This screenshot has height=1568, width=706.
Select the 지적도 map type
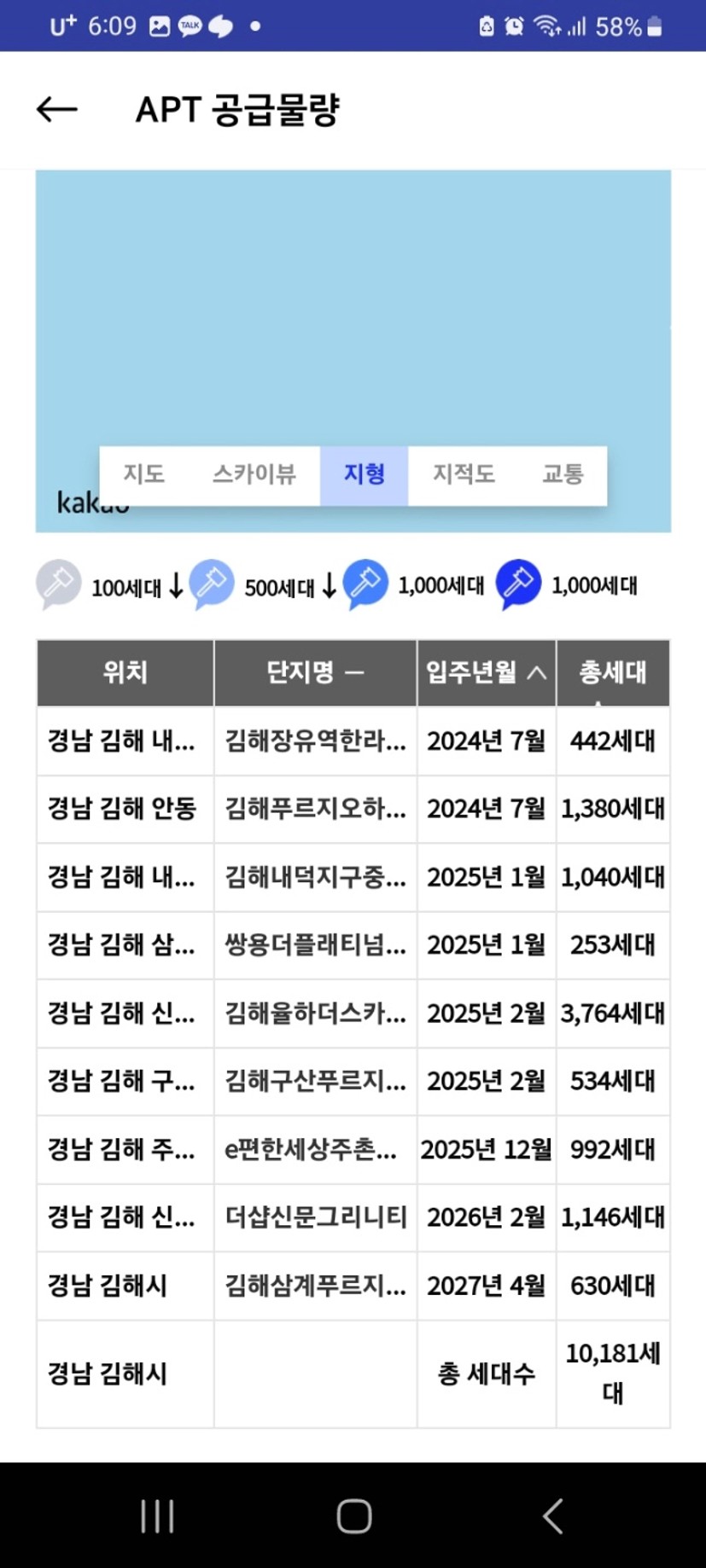464,475
